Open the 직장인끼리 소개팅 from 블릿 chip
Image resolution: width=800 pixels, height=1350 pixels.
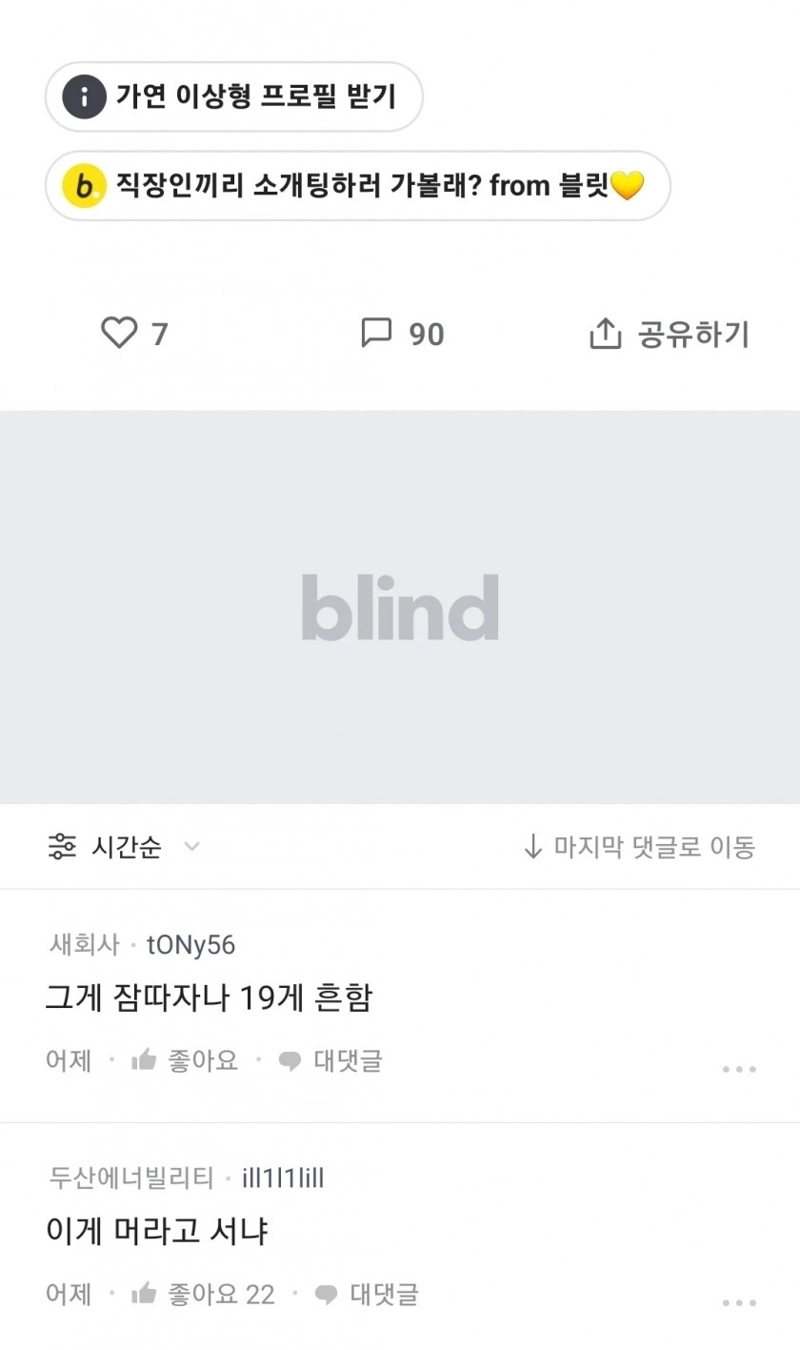point(357,185)
